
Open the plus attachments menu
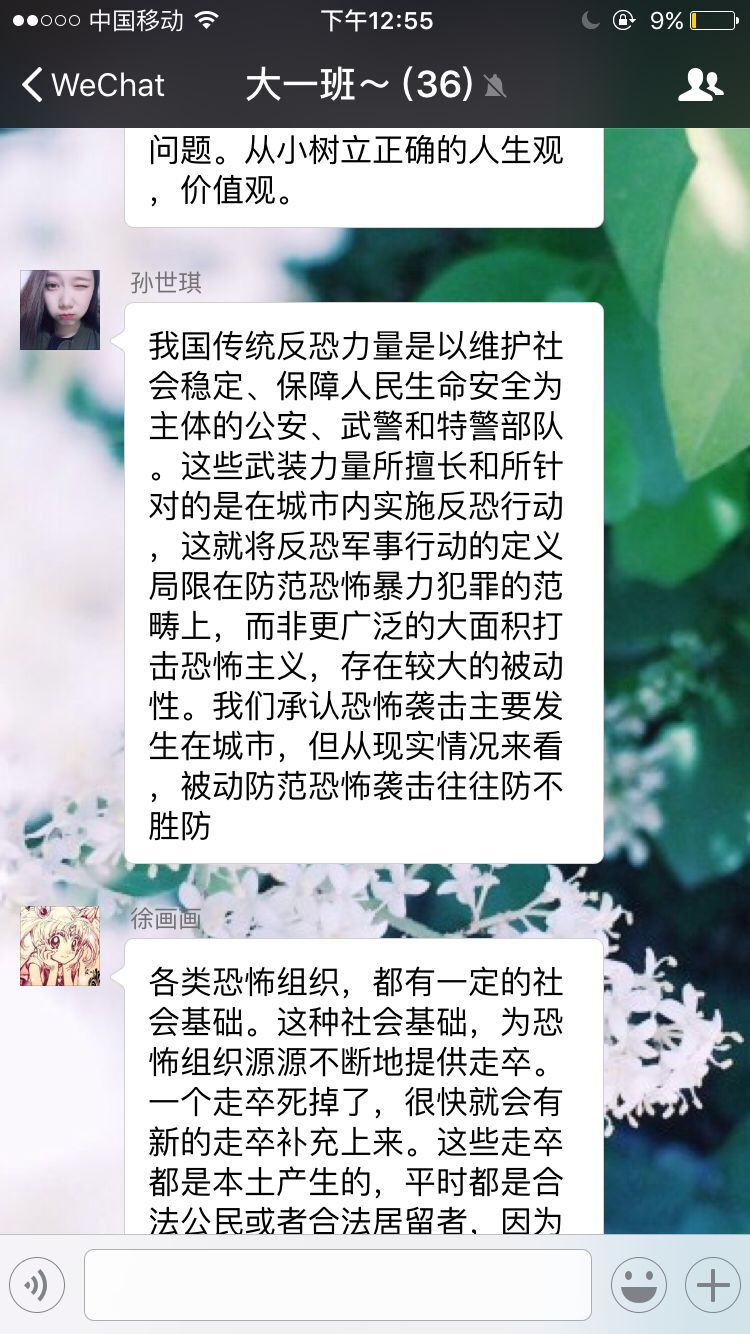(712, 1285)
